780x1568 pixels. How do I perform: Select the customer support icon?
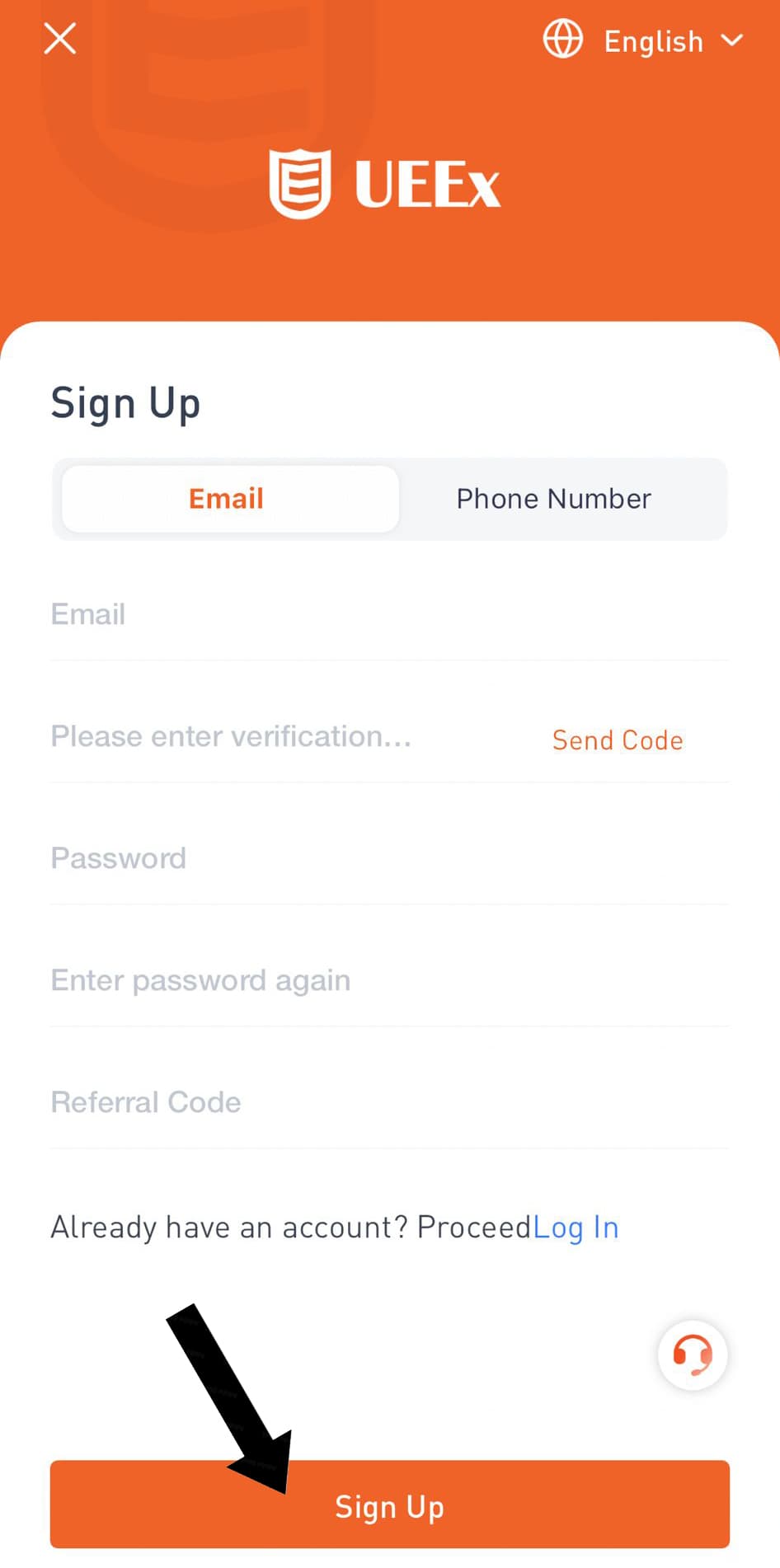(x=693, y=1354)
